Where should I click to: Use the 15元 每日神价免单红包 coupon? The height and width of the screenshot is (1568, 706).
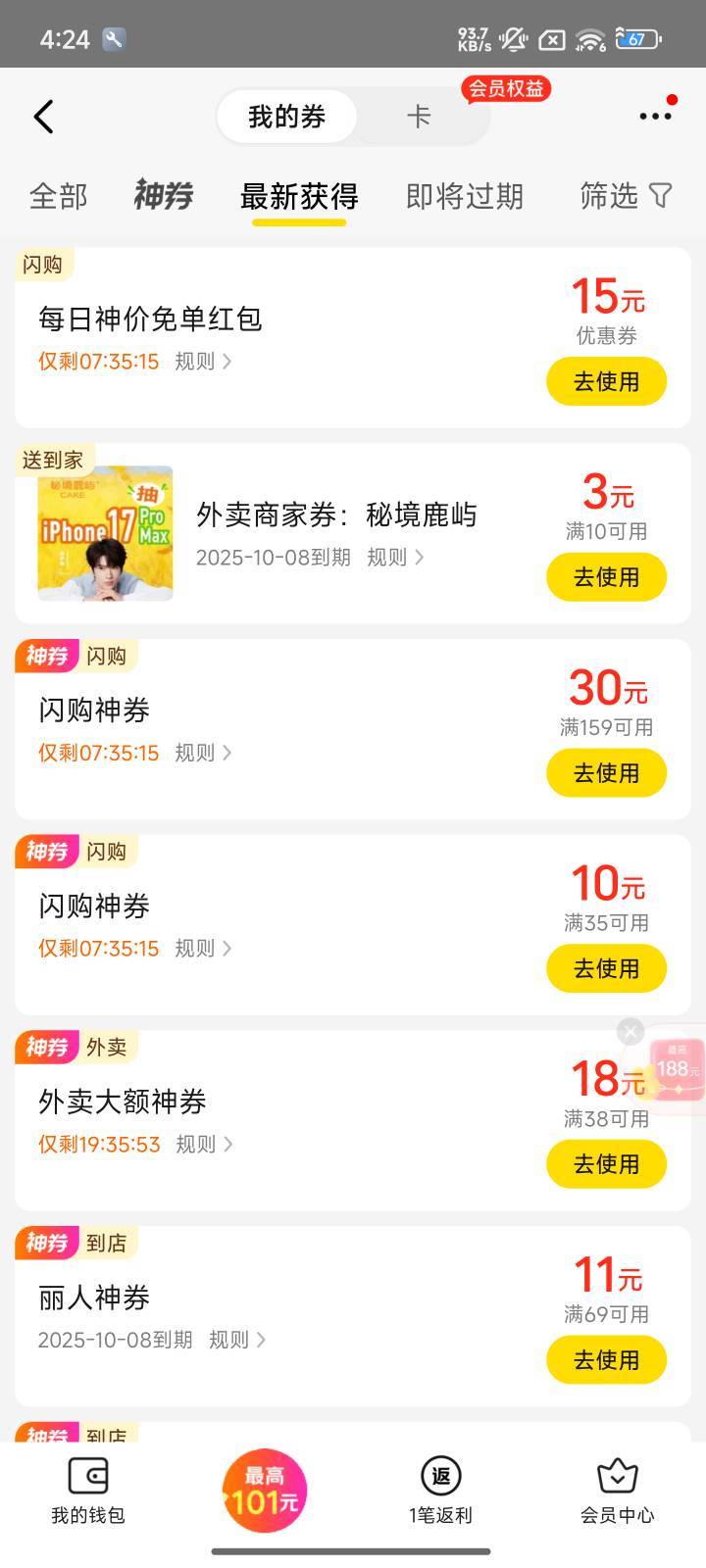[606, 381]
